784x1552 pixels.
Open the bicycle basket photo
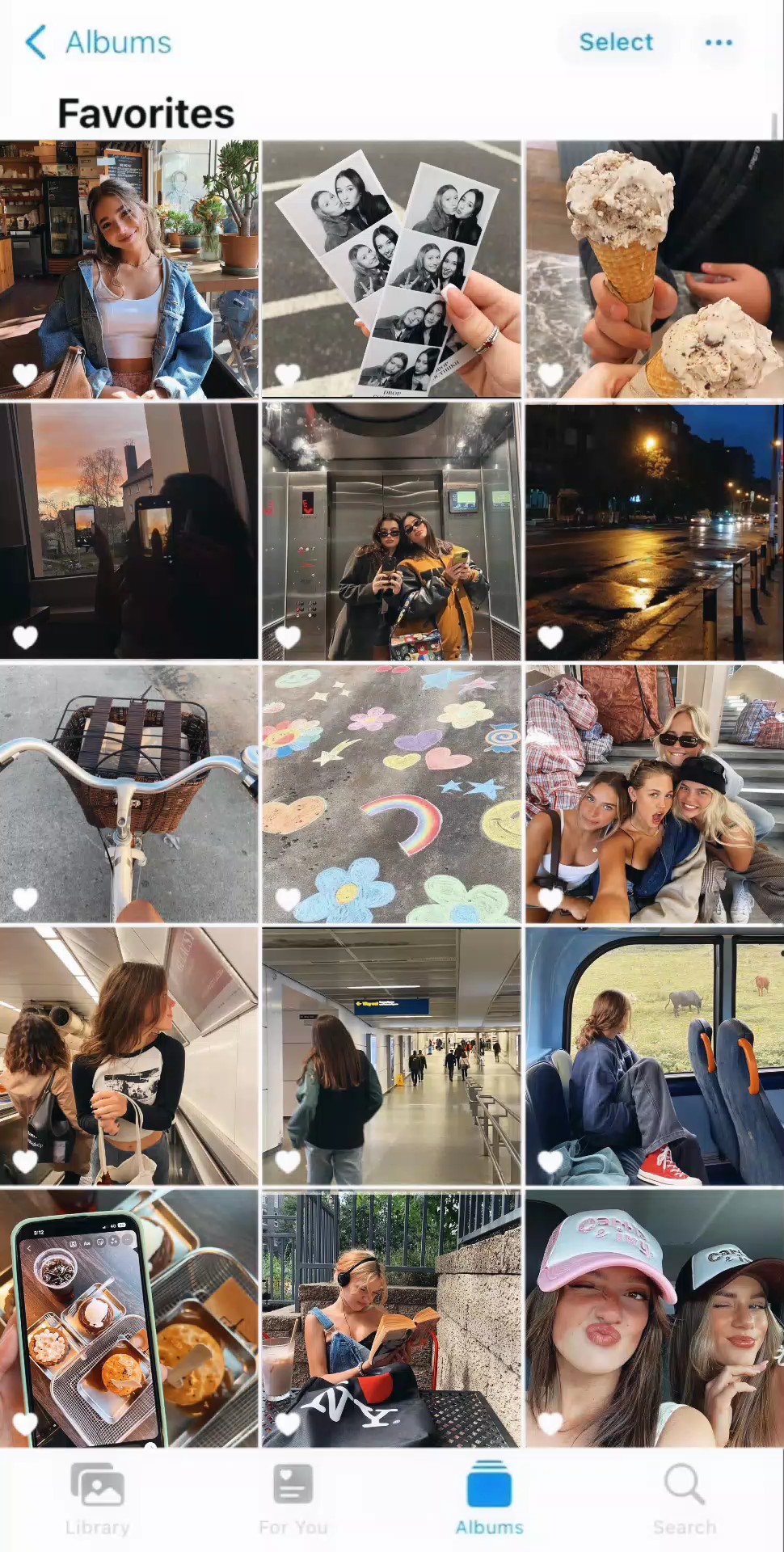[x=129, y=794]
